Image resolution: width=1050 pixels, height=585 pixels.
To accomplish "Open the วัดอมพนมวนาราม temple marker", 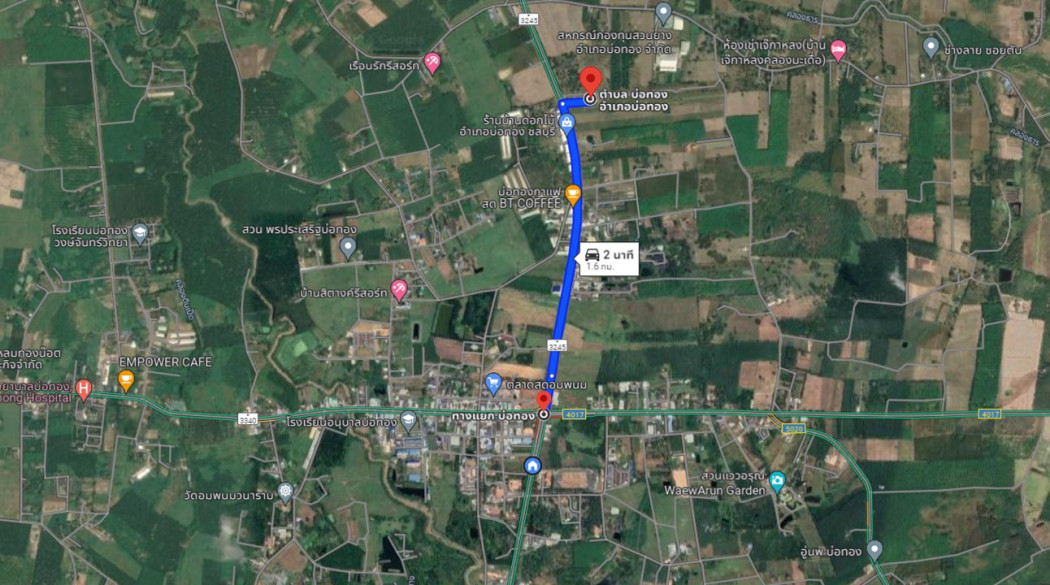I will coord(286,491).
